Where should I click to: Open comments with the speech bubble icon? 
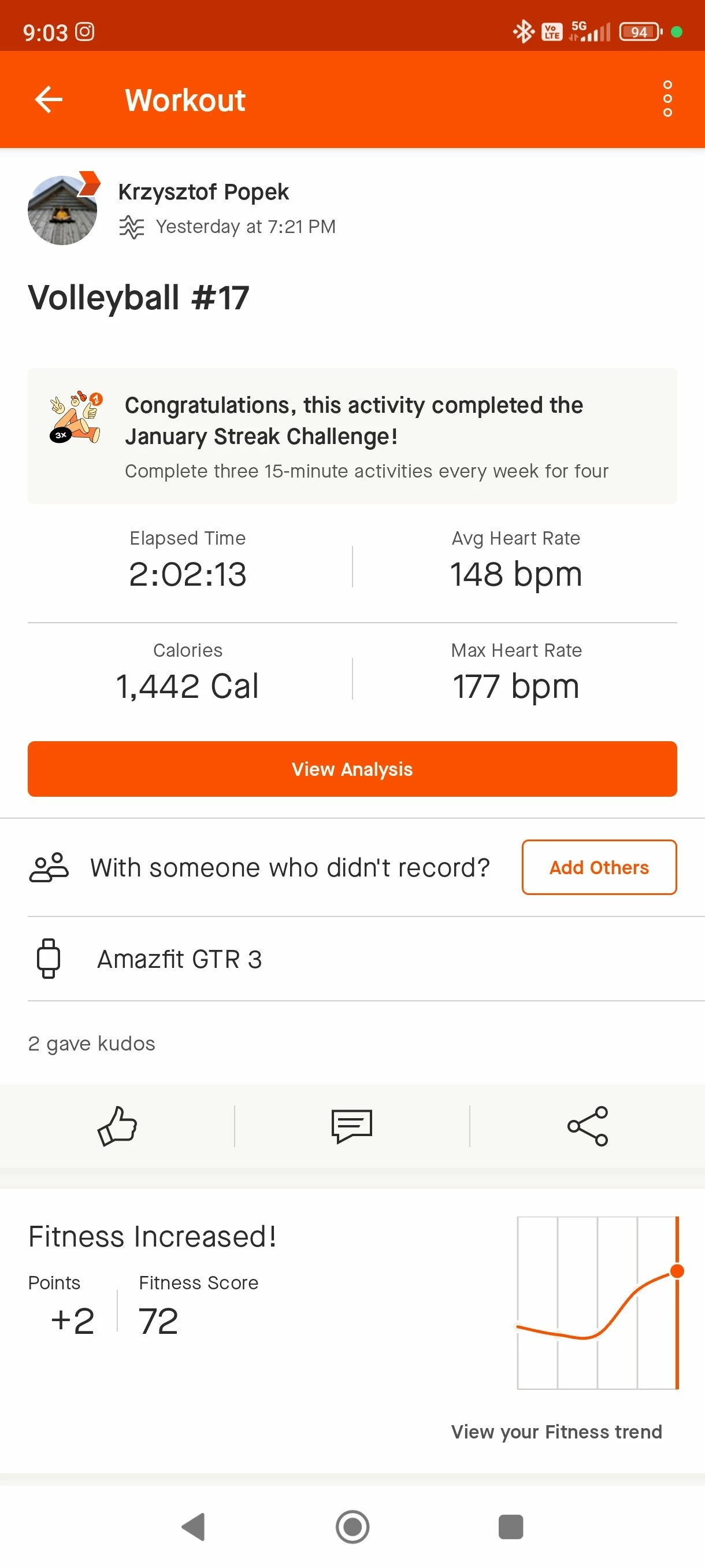tap(351, 1126)
